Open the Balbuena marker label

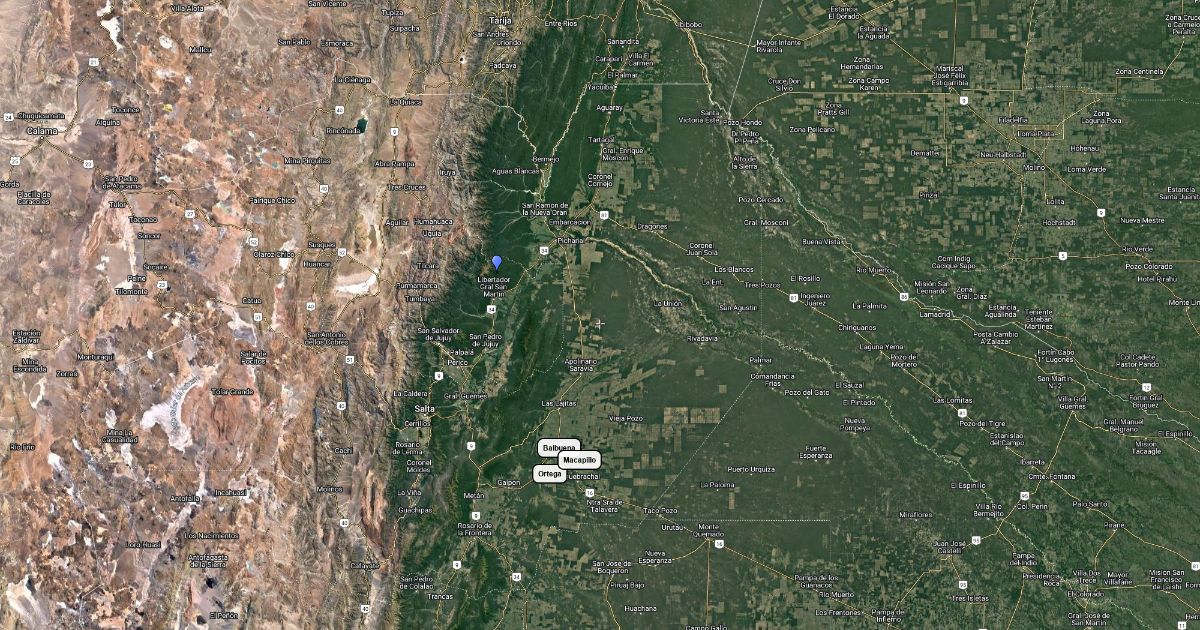[x=558, y=447]
